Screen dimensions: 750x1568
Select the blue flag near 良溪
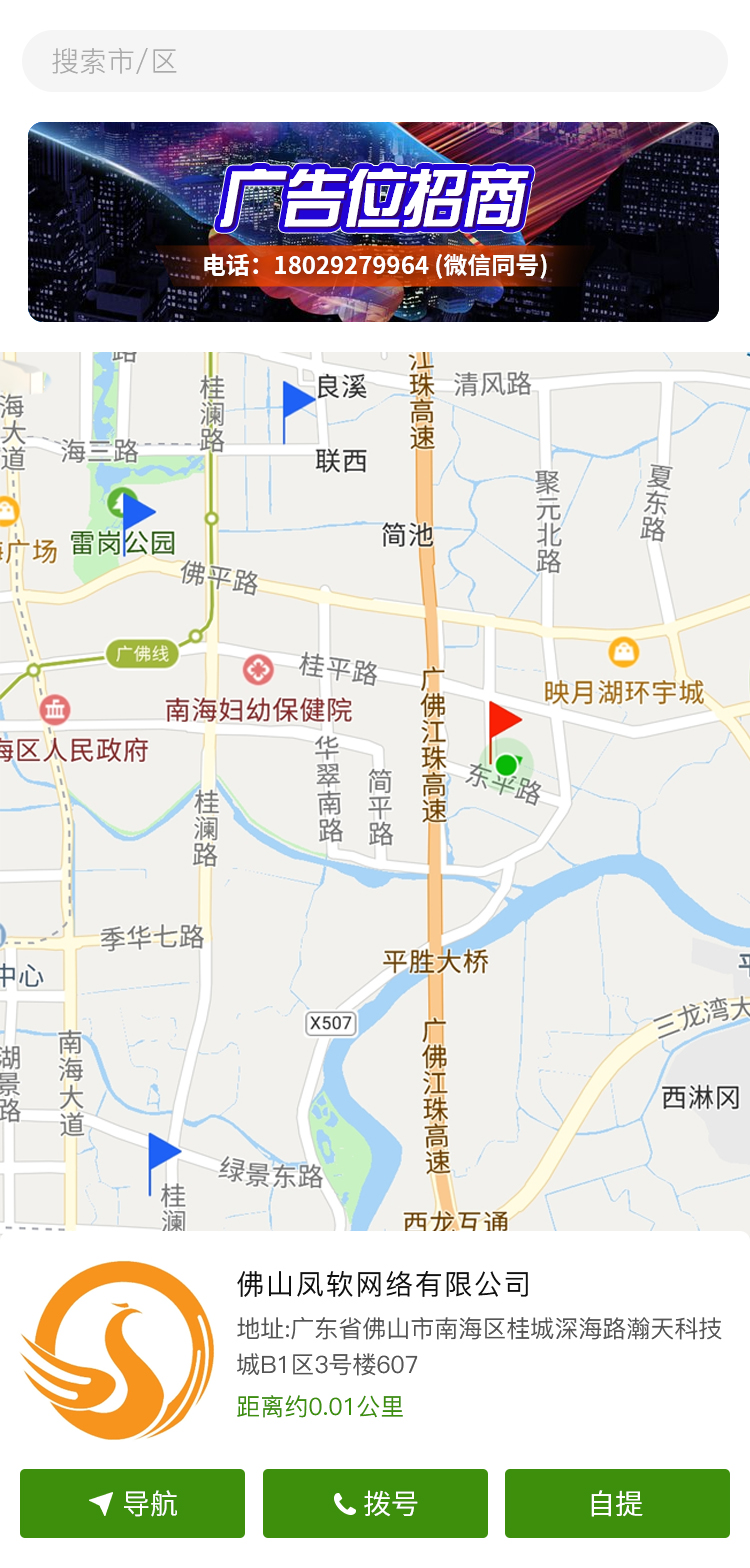(x=297, y=401)
